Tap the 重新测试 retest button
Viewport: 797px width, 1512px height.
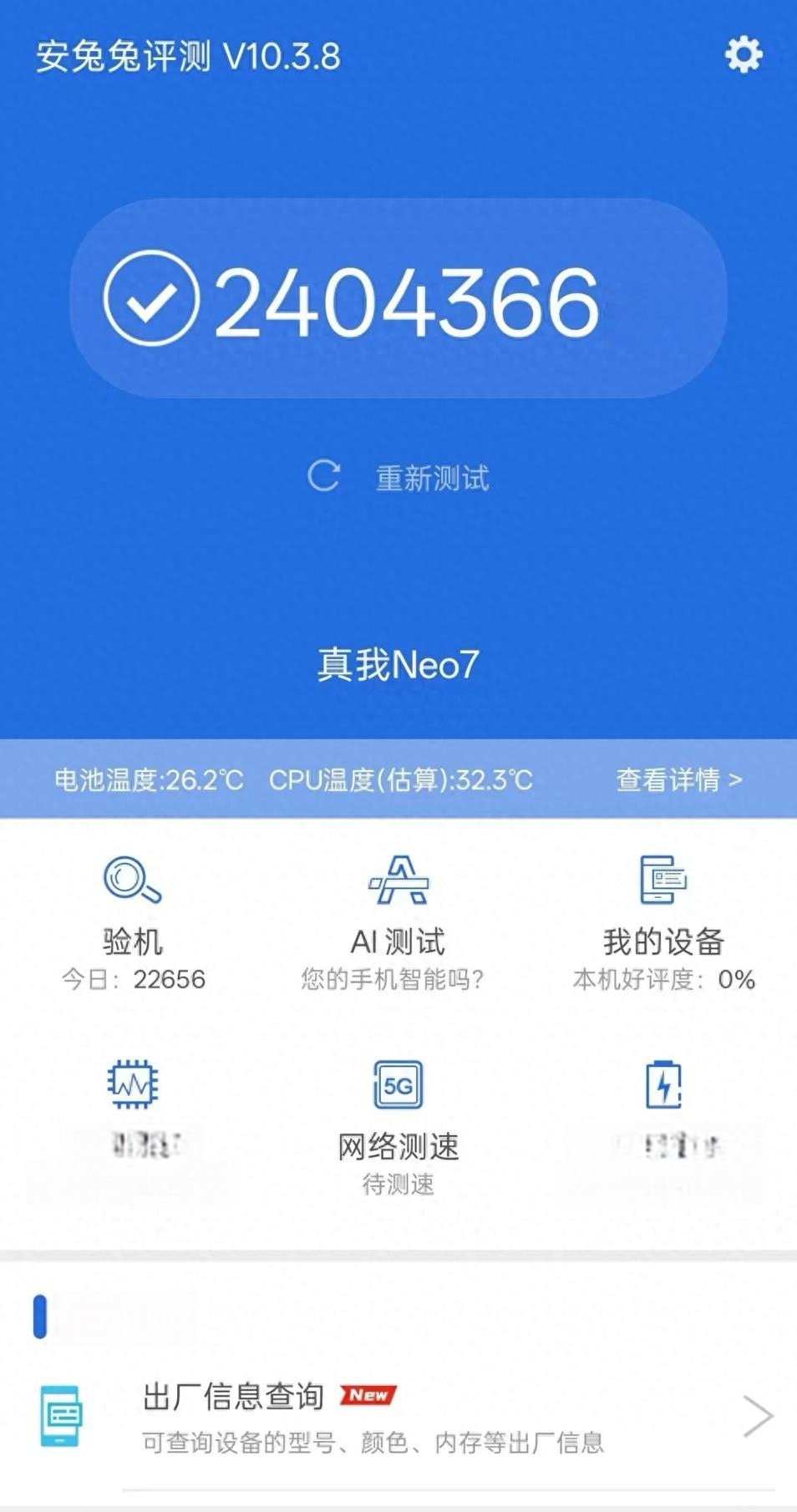click(x=398, y=478)
